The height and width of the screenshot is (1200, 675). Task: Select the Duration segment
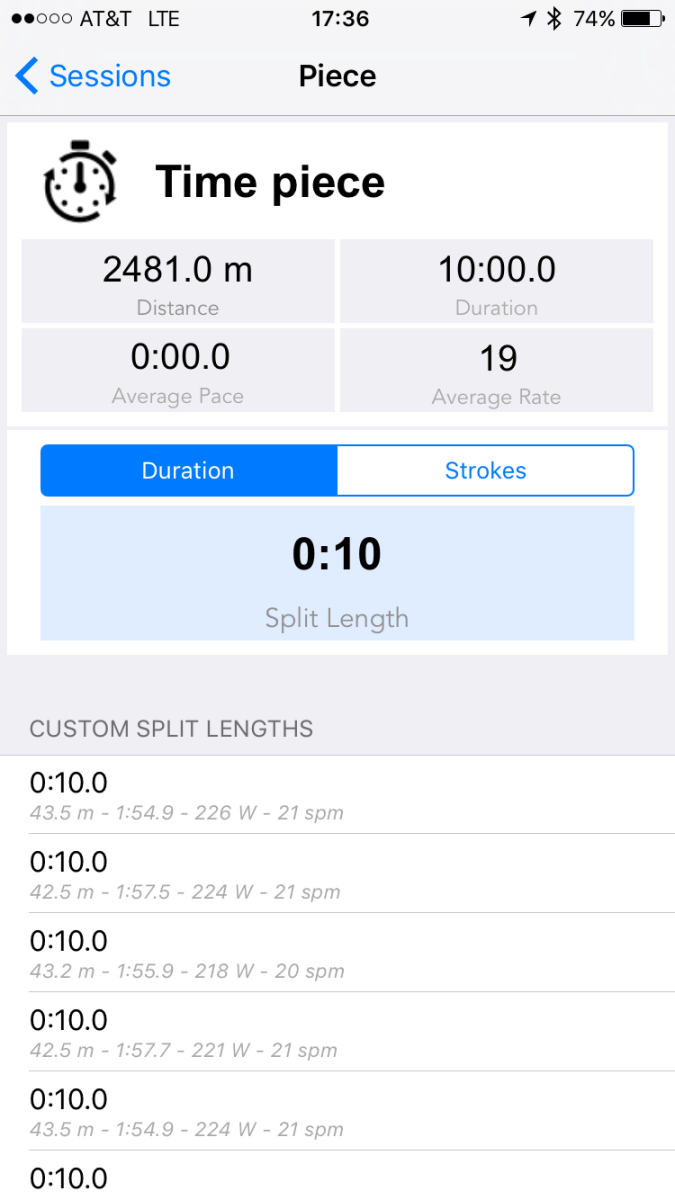(x=188, y=471)
